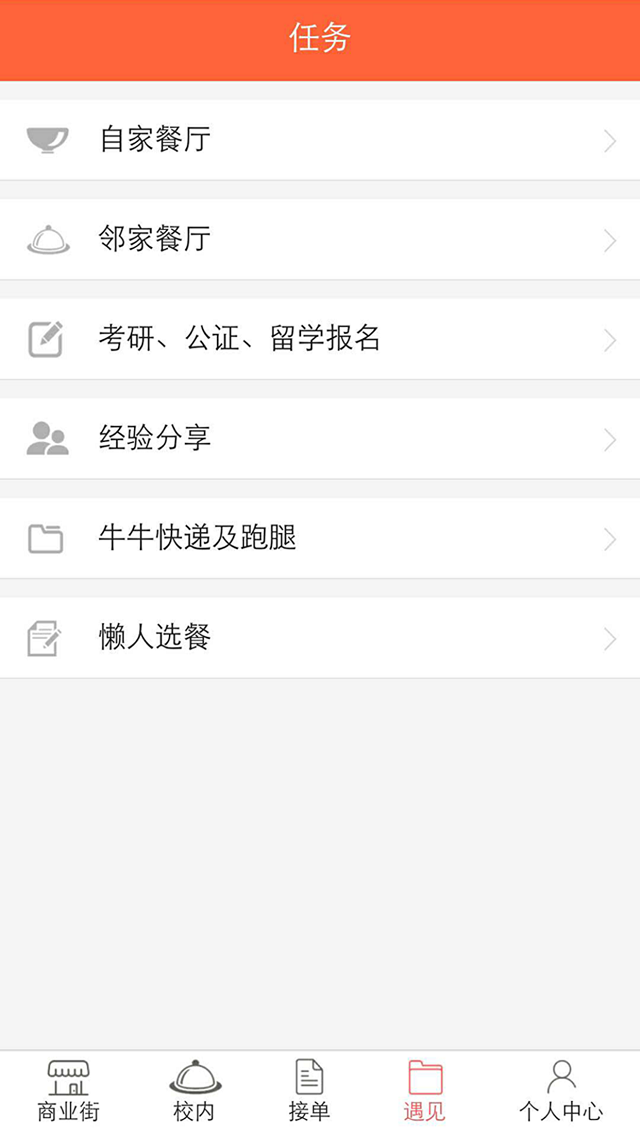
Task: Tap the 遇见 tab
Action: 425,1091
